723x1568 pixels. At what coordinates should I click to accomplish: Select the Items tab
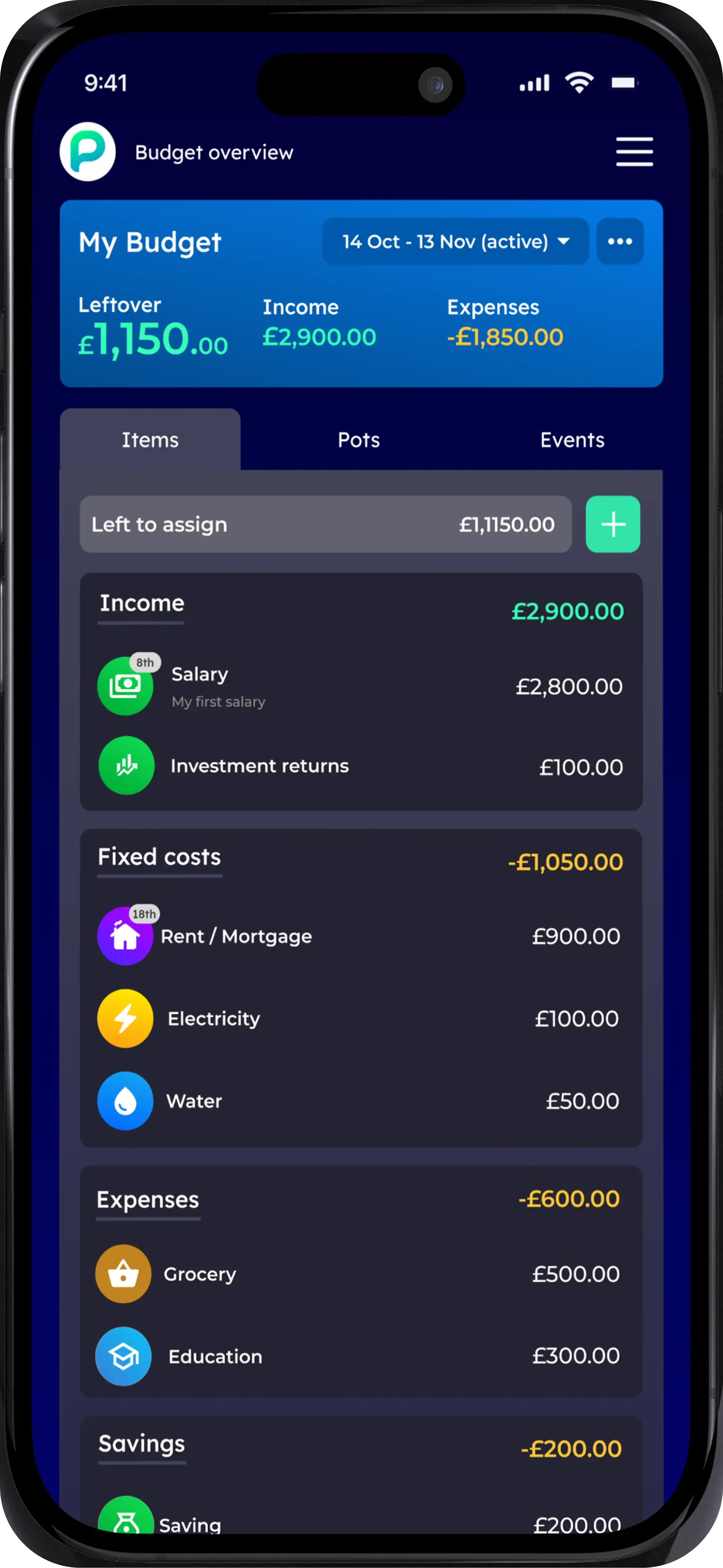(x=150, y=440)
